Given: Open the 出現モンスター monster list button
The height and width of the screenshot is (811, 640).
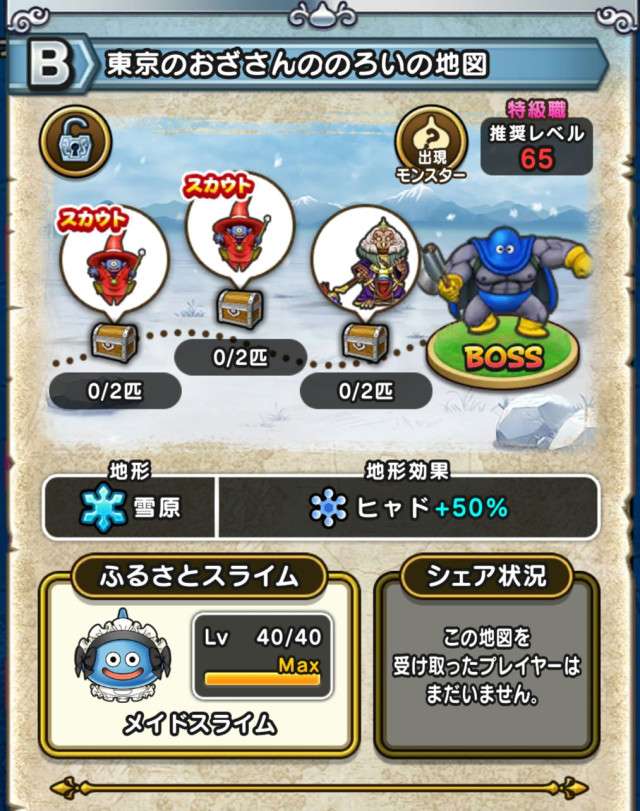Looking at the screenshot, I should pos(431,141).
